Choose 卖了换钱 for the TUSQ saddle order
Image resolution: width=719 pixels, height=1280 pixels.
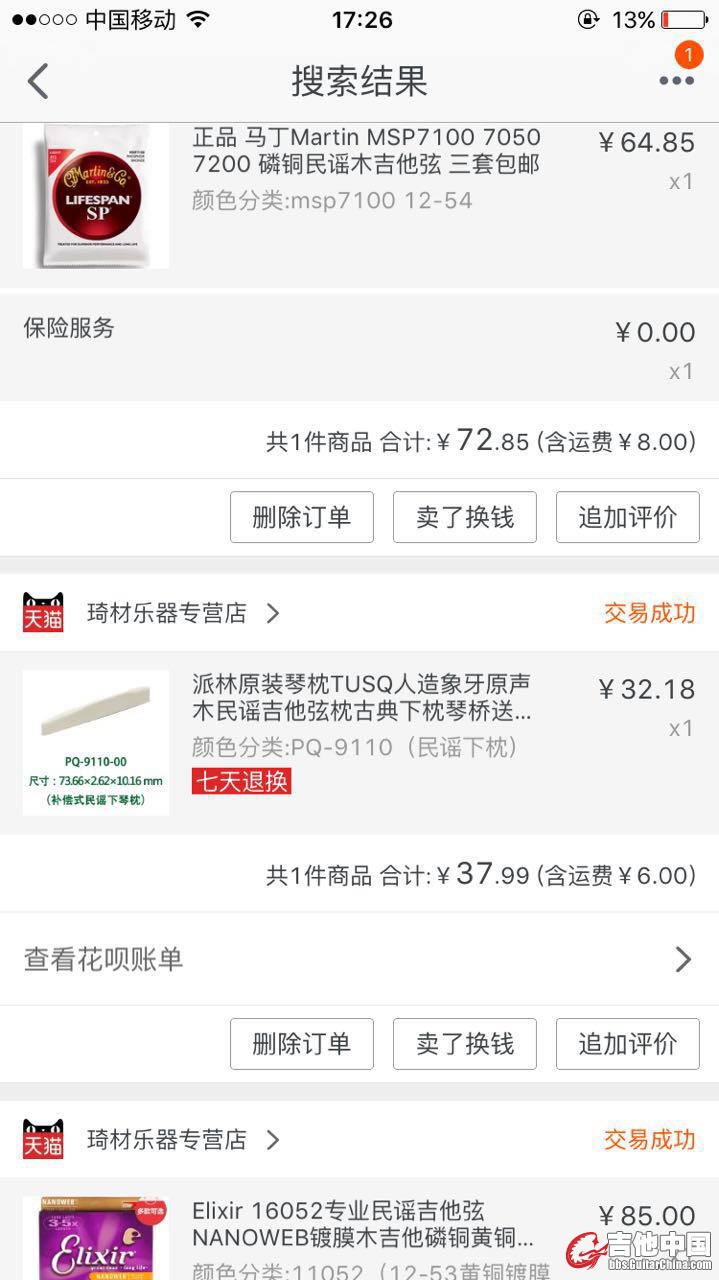coord(465,1044)
